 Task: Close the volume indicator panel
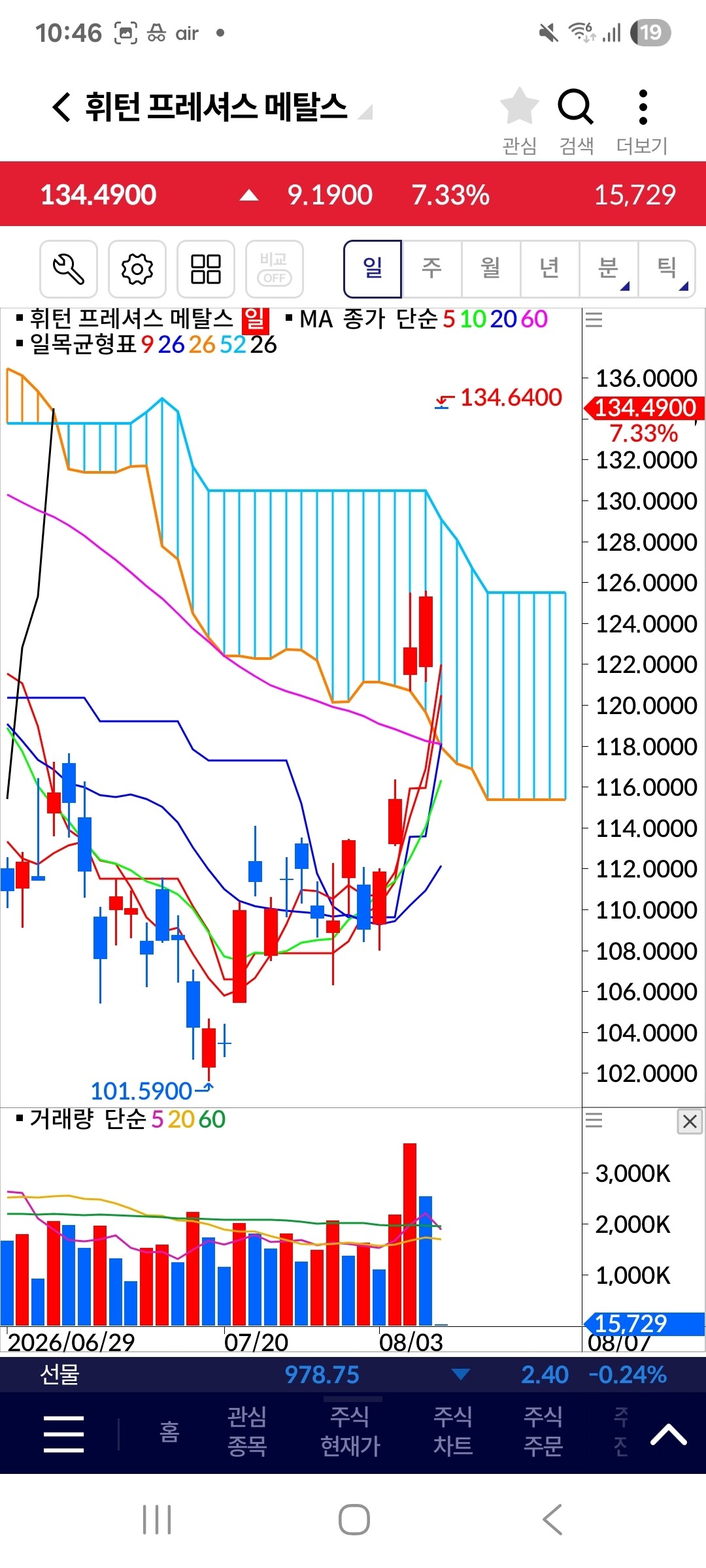tap(690, 1122)
